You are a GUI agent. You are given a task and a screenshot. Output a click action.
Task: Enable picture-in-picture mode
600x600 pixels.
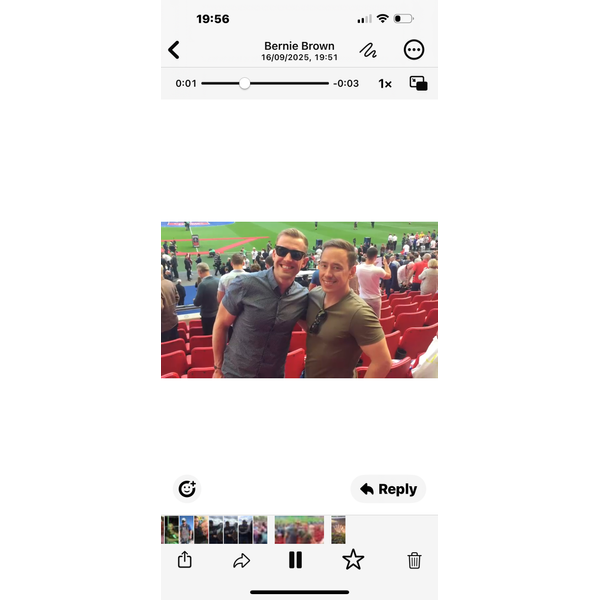pos(418,84)
